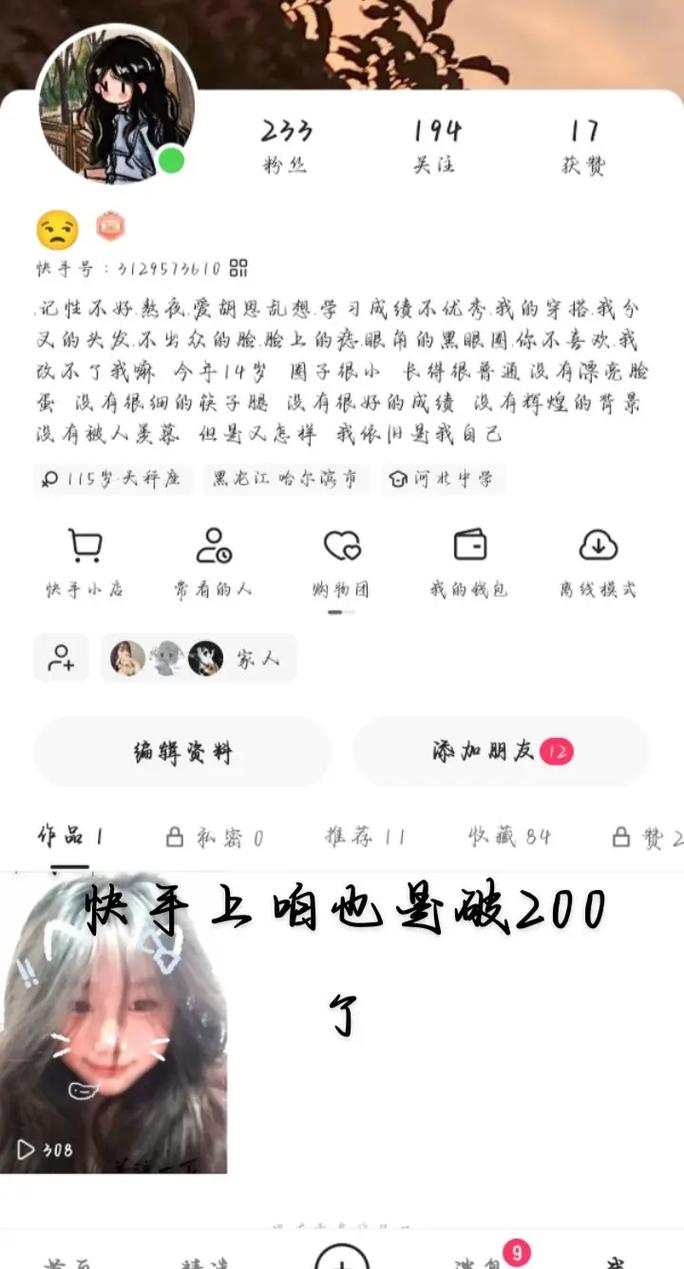
Task: Open the 家人 family group
Action: point(198,659)
